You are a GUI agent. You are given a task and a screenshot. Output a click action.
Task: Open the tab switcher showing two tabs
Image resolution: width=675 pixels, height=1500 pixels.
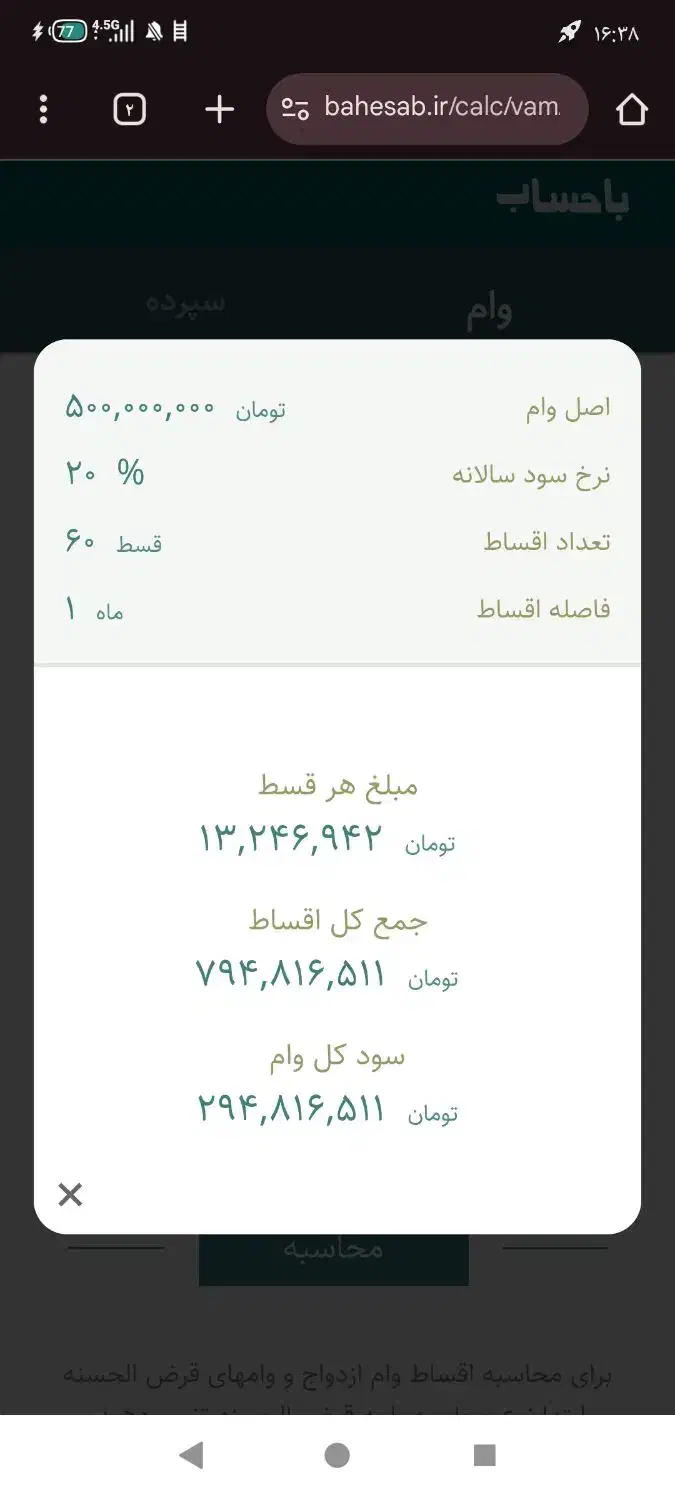(x=130, y=109)
